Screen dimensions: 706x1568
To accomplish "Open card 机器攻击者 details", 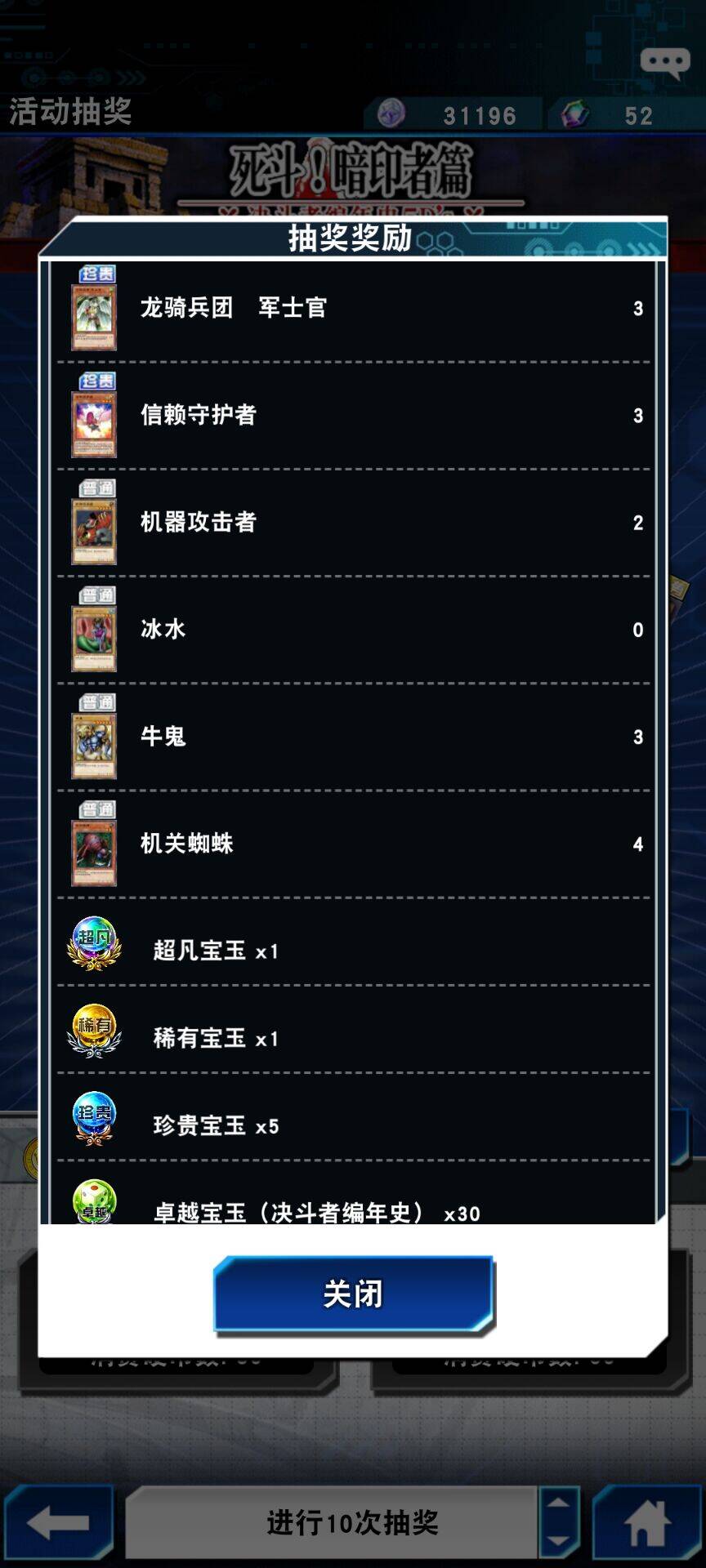I will (x=94, y=530).
